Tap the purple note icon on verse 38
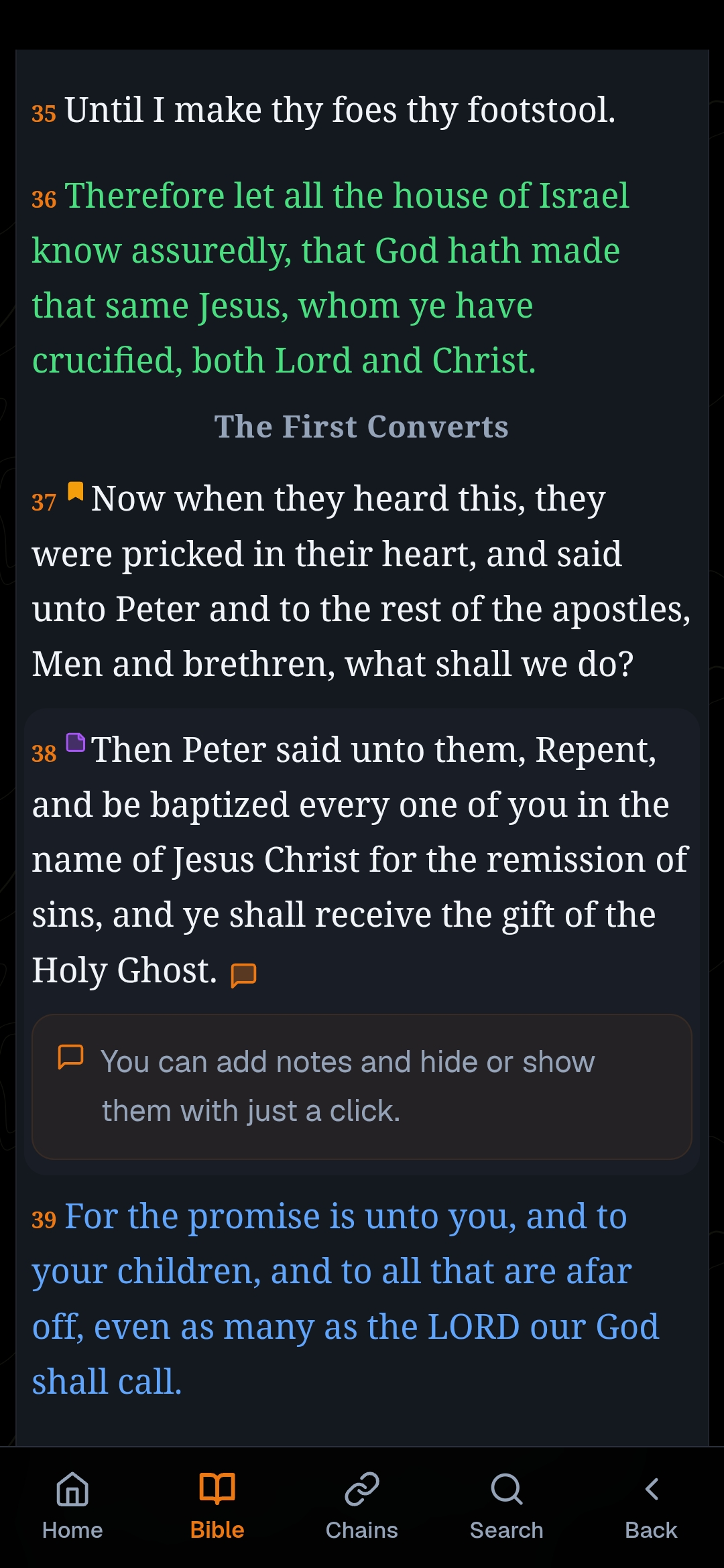 point(76,742)
